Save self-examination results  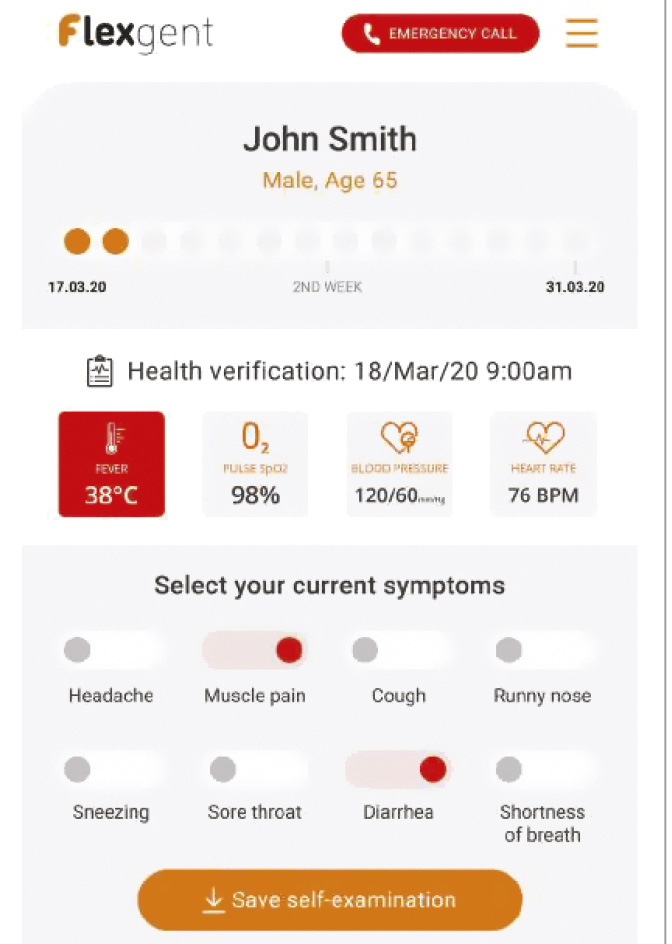coord(330,900)
